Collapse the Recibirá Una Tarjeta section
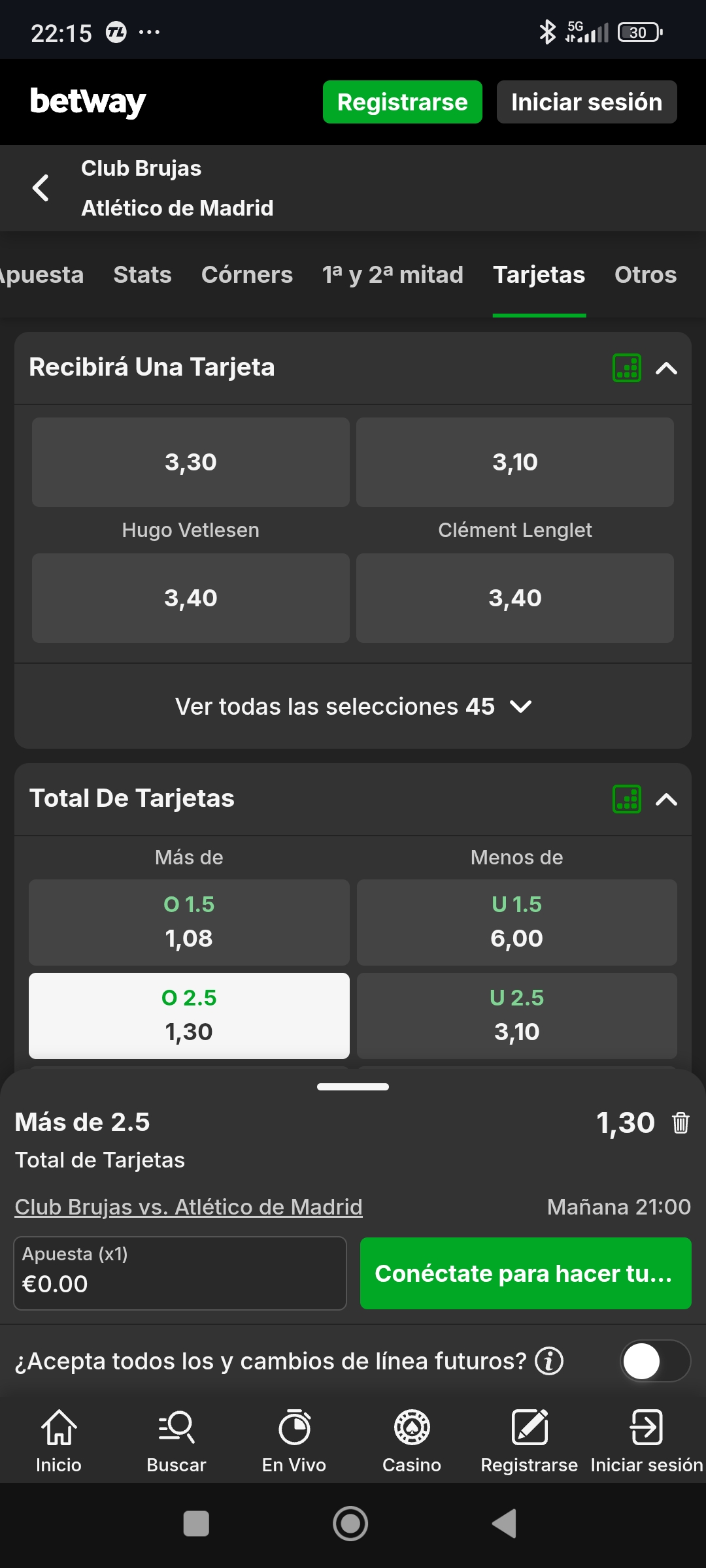706x1568 pixels. [x=666, y=368]
